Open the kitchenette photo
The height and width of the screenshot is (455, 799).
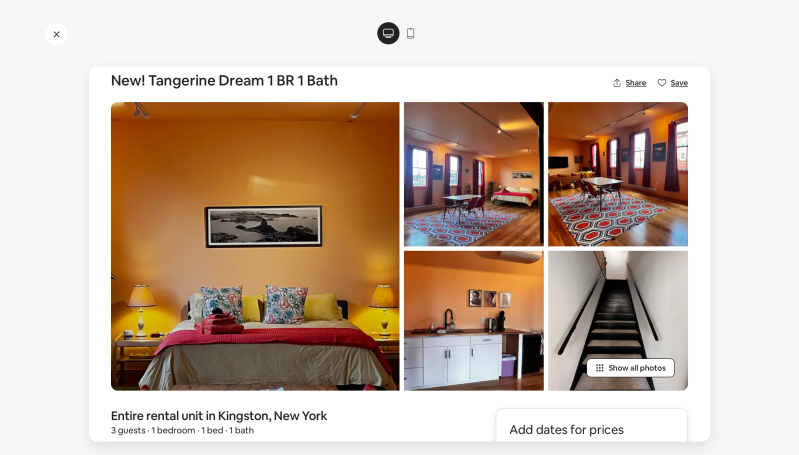tap(473, 320)
